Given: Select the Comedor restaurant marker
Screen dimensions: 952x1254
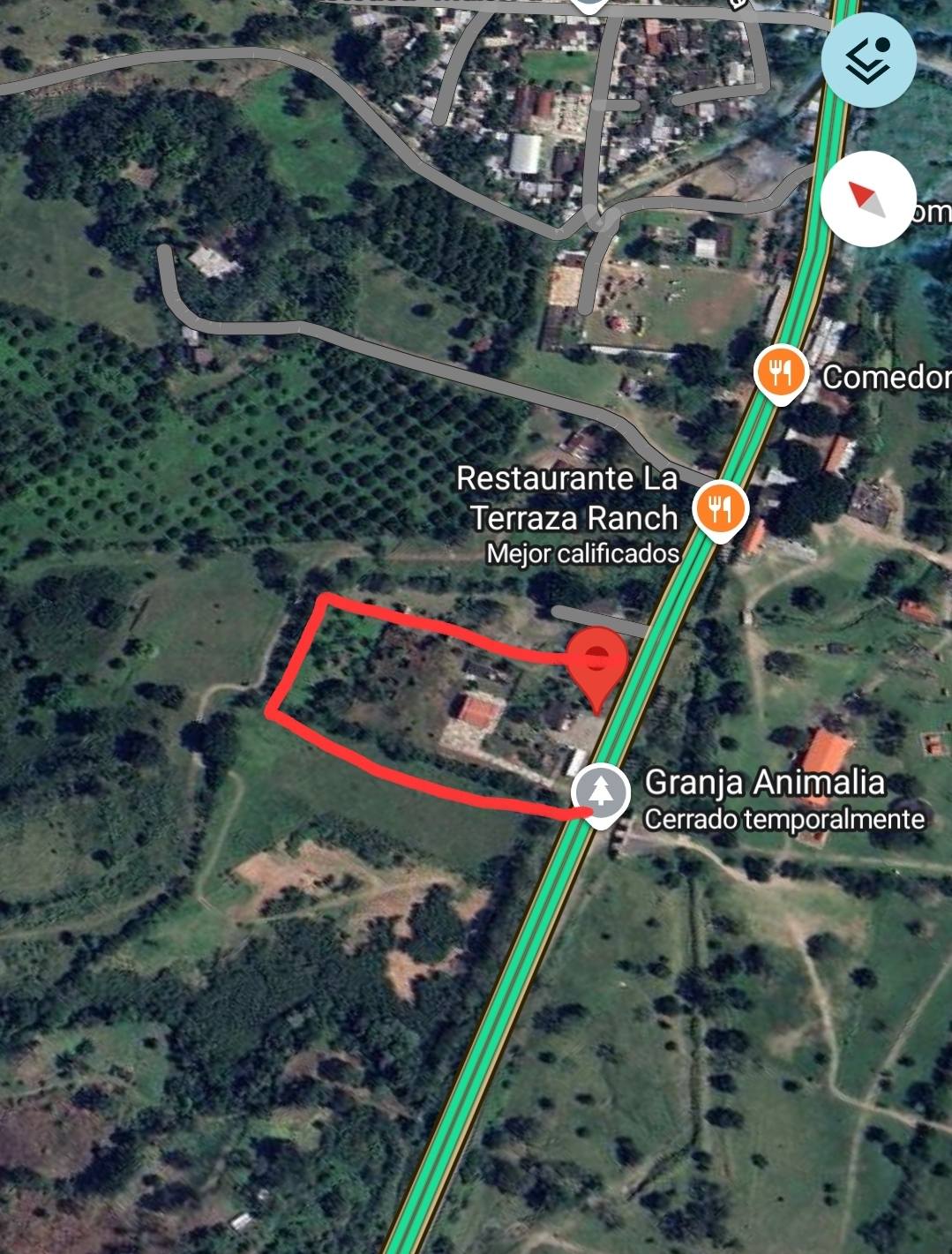Looking at the screenshot, I should (x=781, y=374).
